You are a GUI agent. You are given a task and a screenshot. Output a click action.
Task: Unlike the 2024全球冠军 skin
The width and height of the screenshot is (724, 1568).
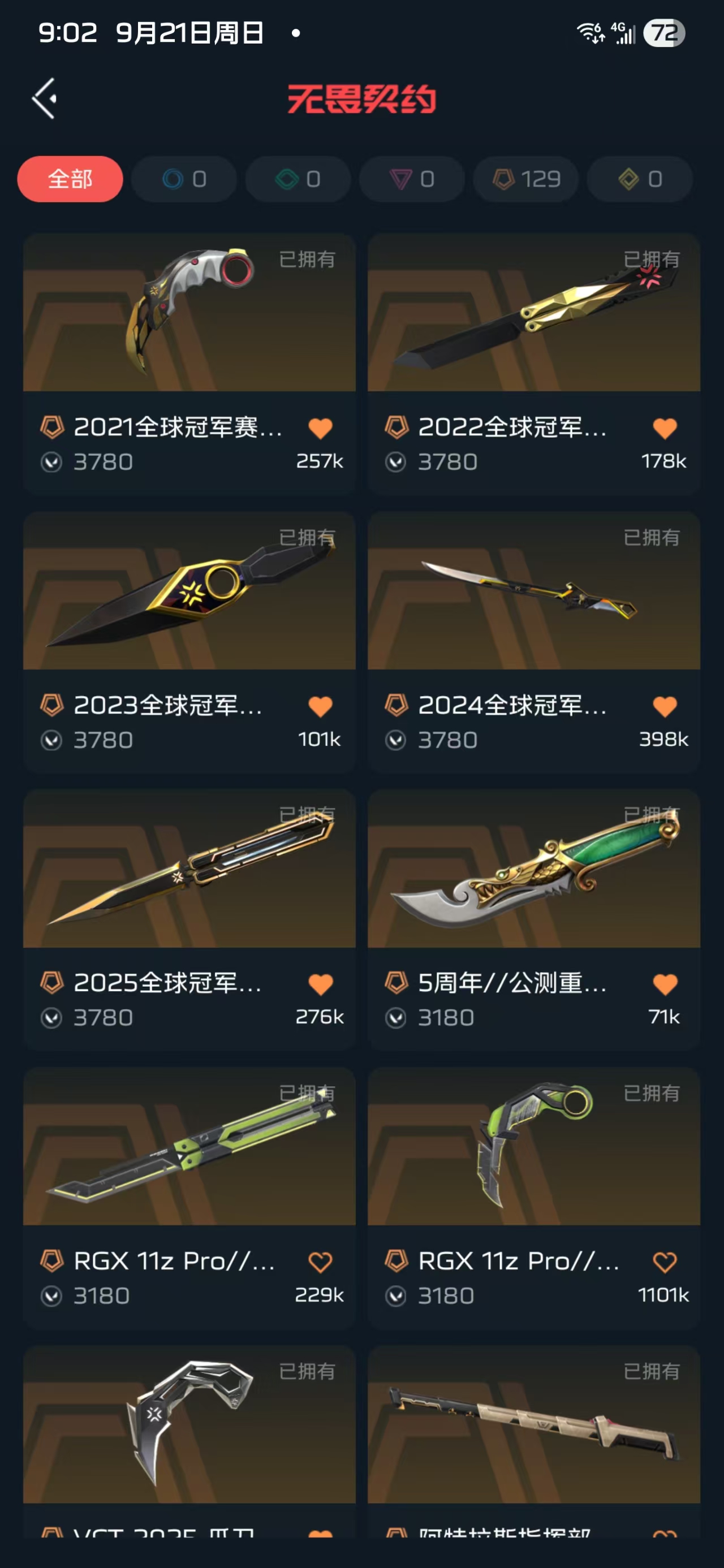[664, 707]
